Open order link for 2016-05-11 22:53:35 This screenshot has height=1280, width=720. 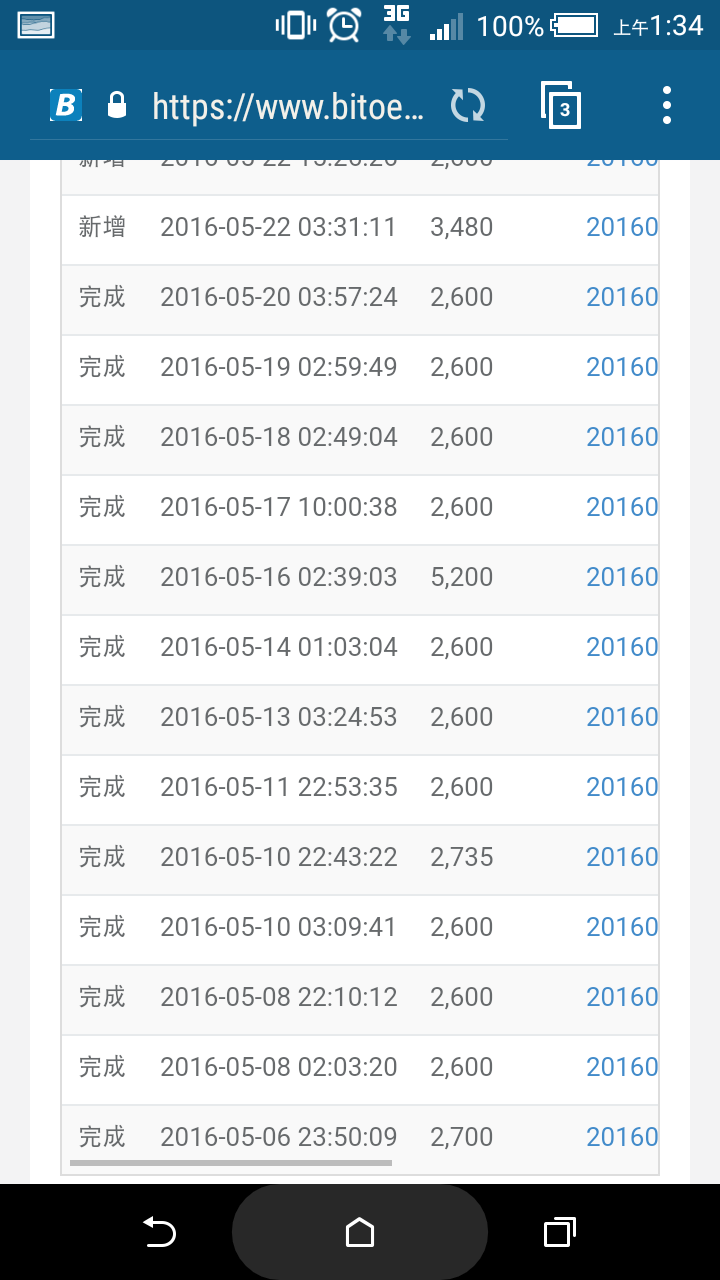tap(622, 787)
